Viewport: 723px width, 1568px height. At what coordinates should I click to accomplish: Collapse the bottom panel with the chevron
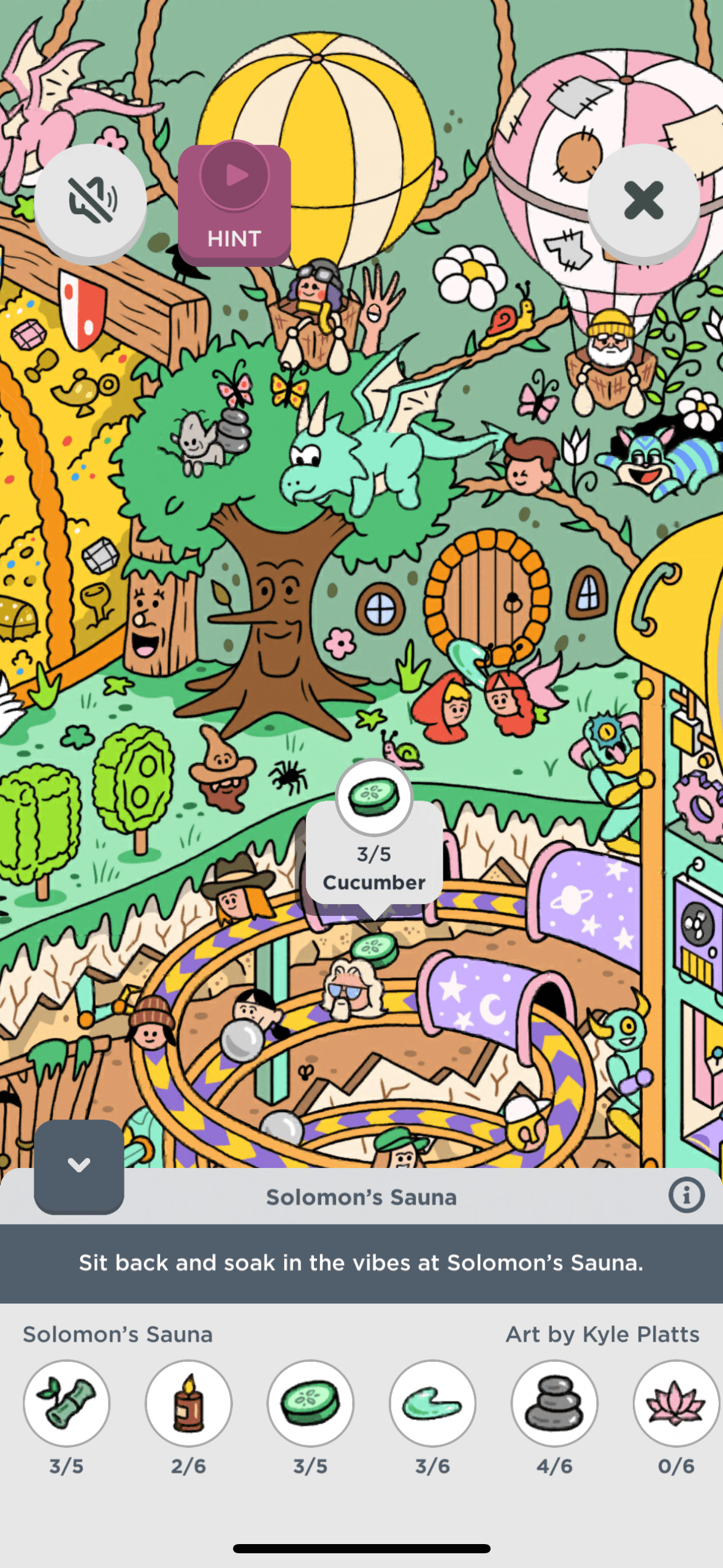coord(79,1164)
